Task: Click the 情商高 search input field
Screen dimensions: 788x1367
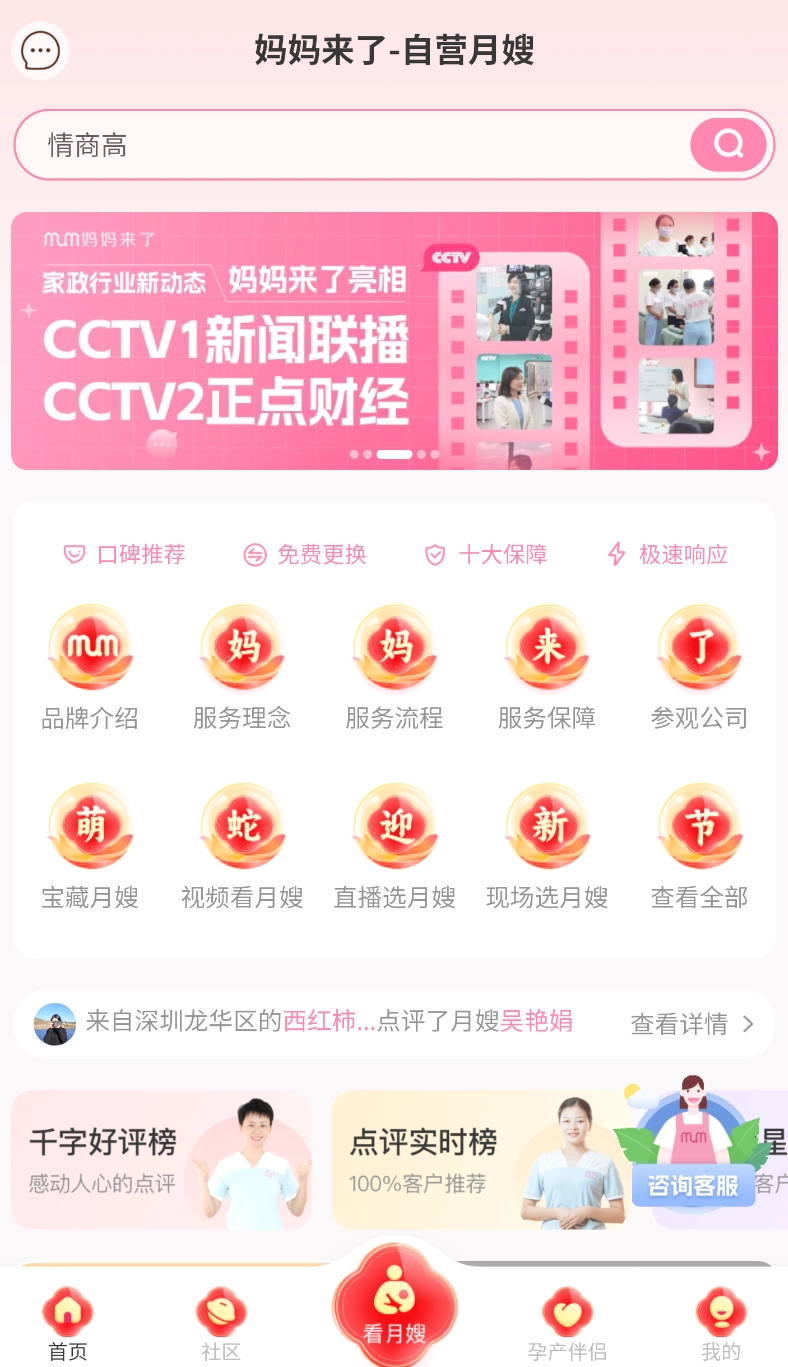Action: tap(300, 144)
